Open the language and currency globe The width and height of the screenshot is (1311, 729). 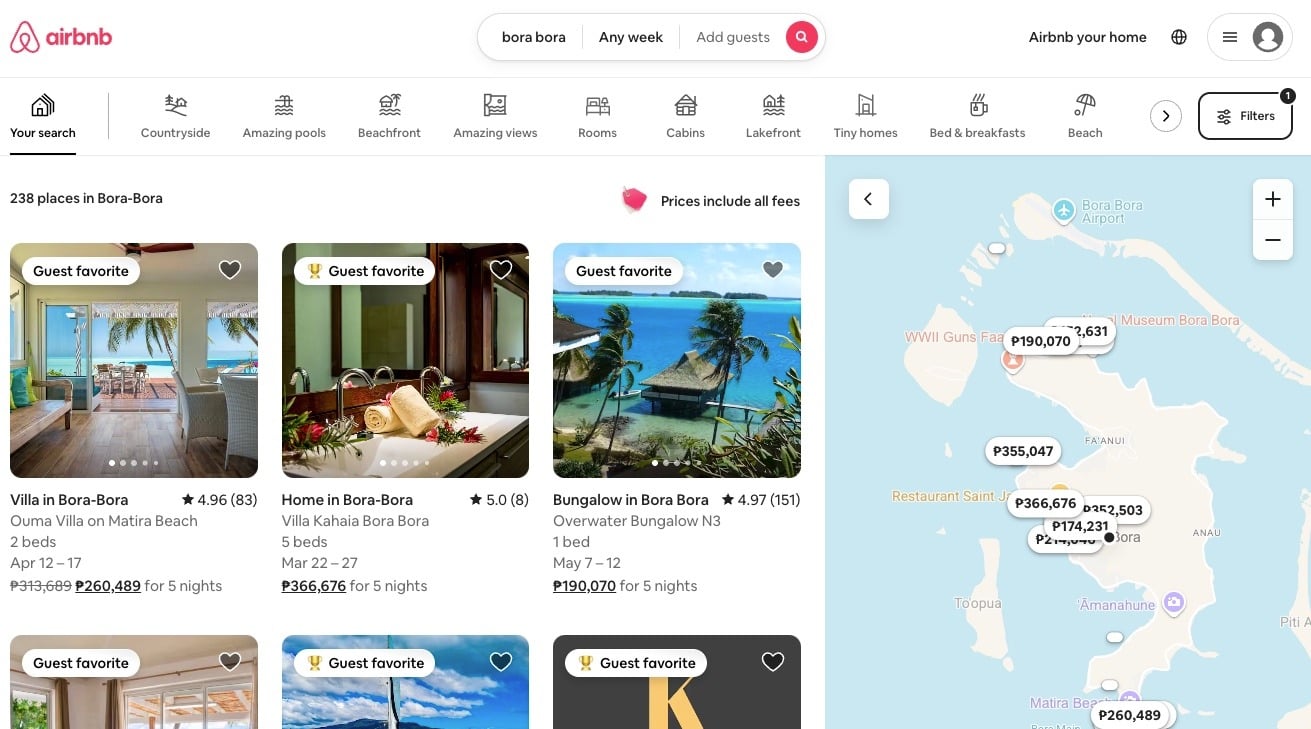pos(1179,37)
